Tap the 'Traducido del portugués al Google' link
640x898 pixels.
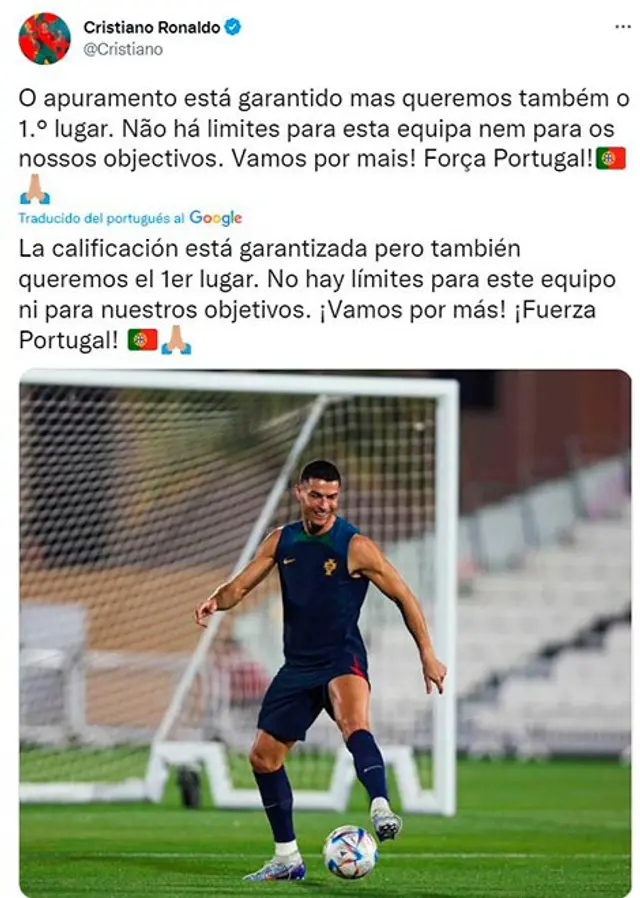tap(130, 217)
